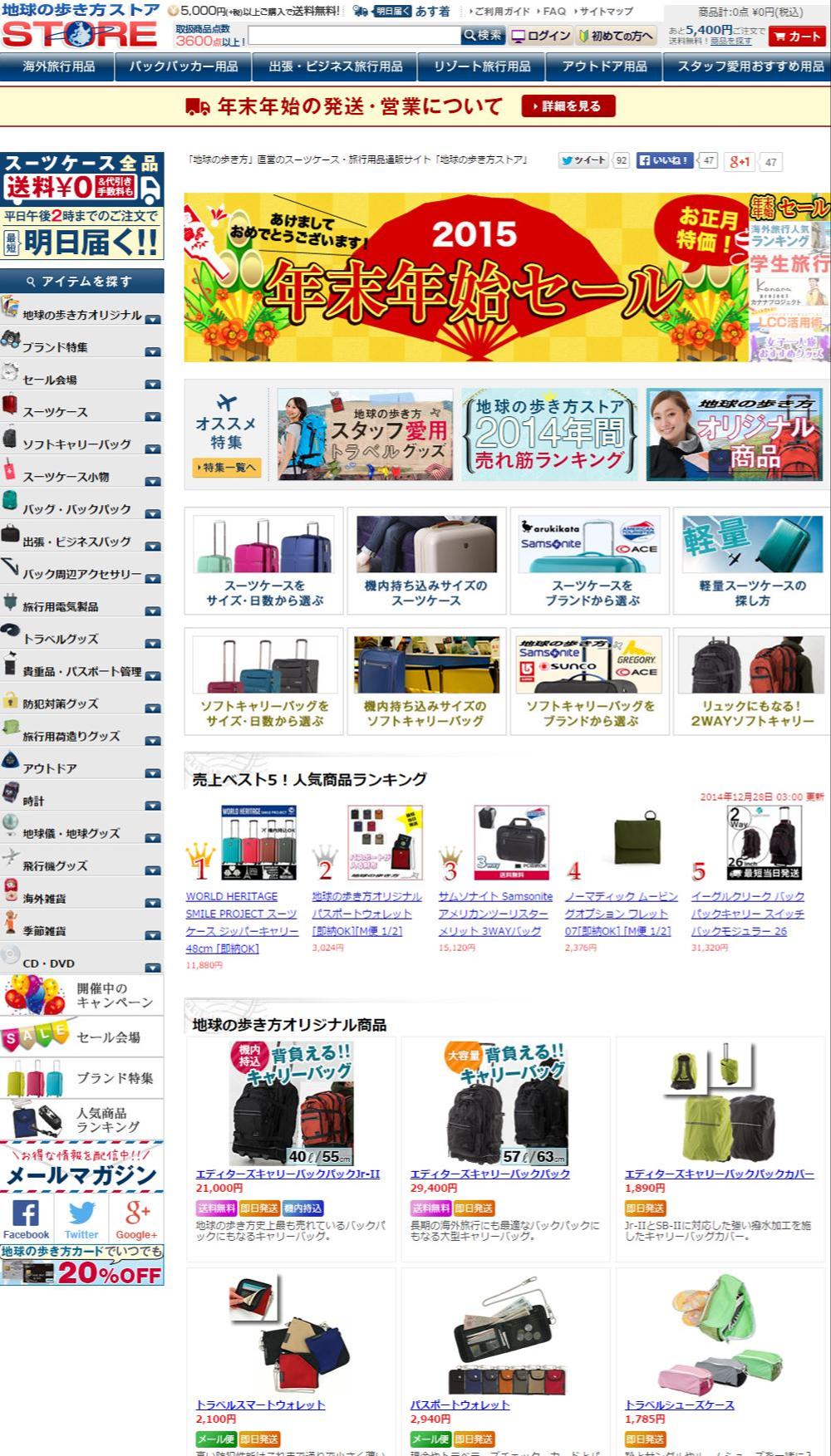
Task: Switch to アウトドア用品 navigation tab
Action: coord(604,66)
